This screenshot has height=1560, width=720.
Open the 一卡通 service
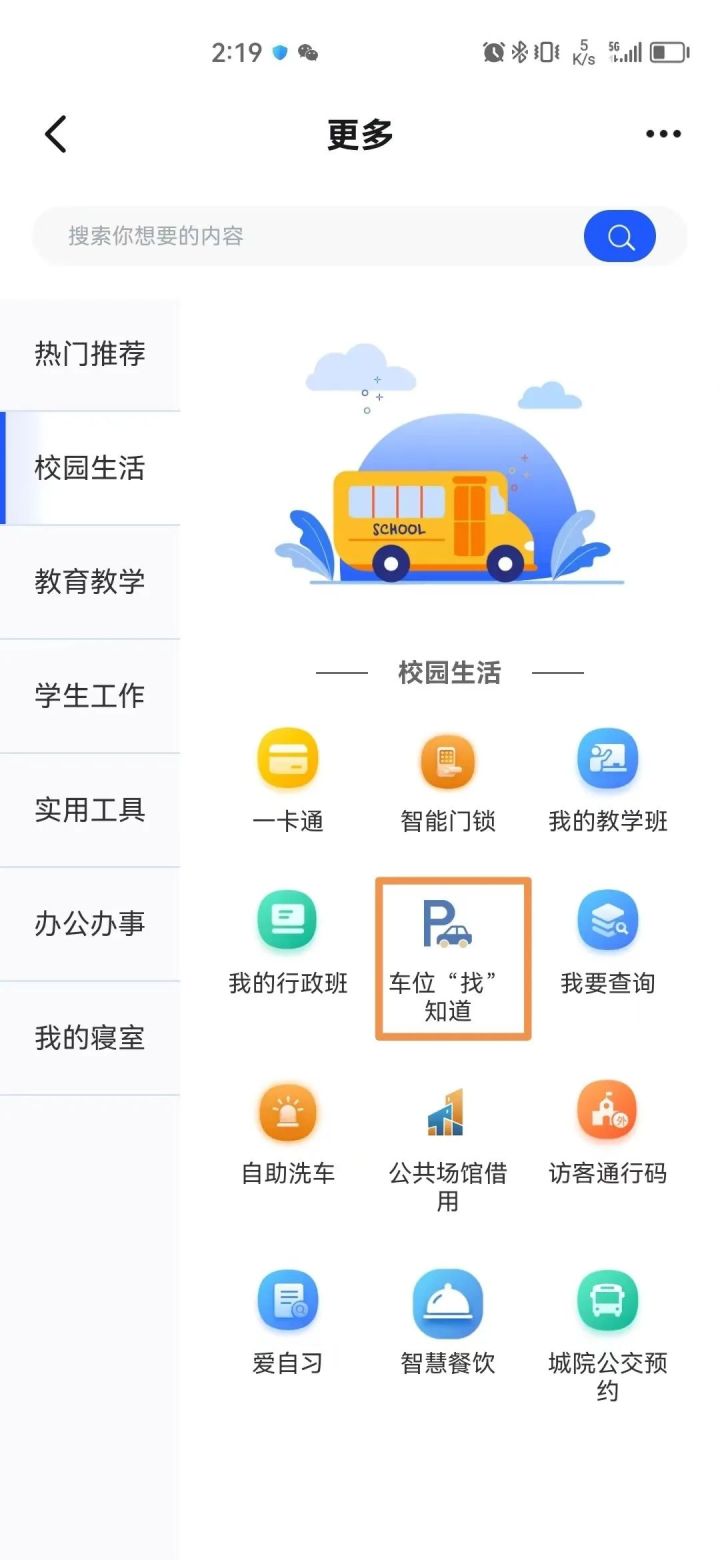click(288, 781)
